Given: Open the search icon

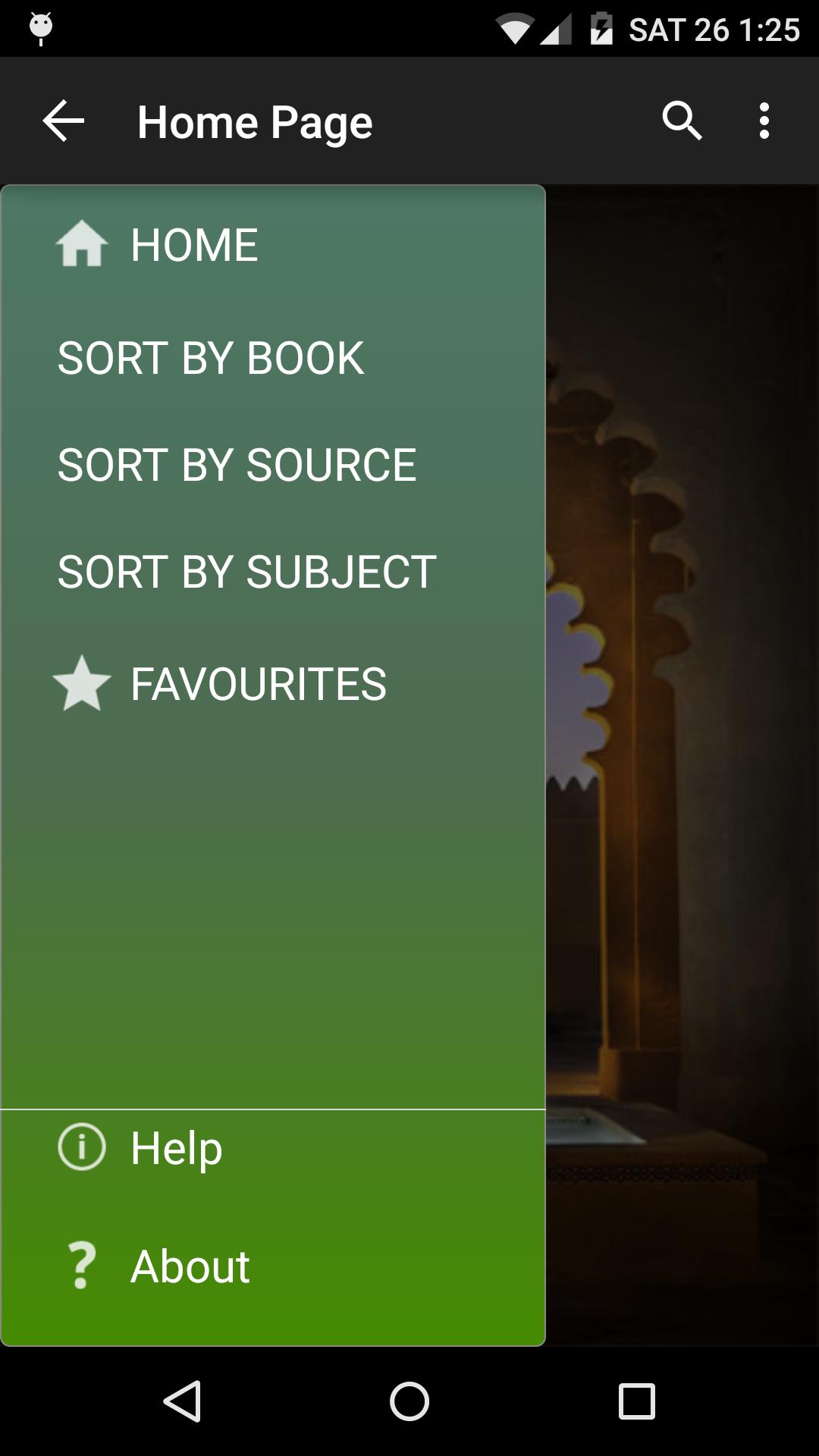Looking at the screenshot, I should pos(682,121).
